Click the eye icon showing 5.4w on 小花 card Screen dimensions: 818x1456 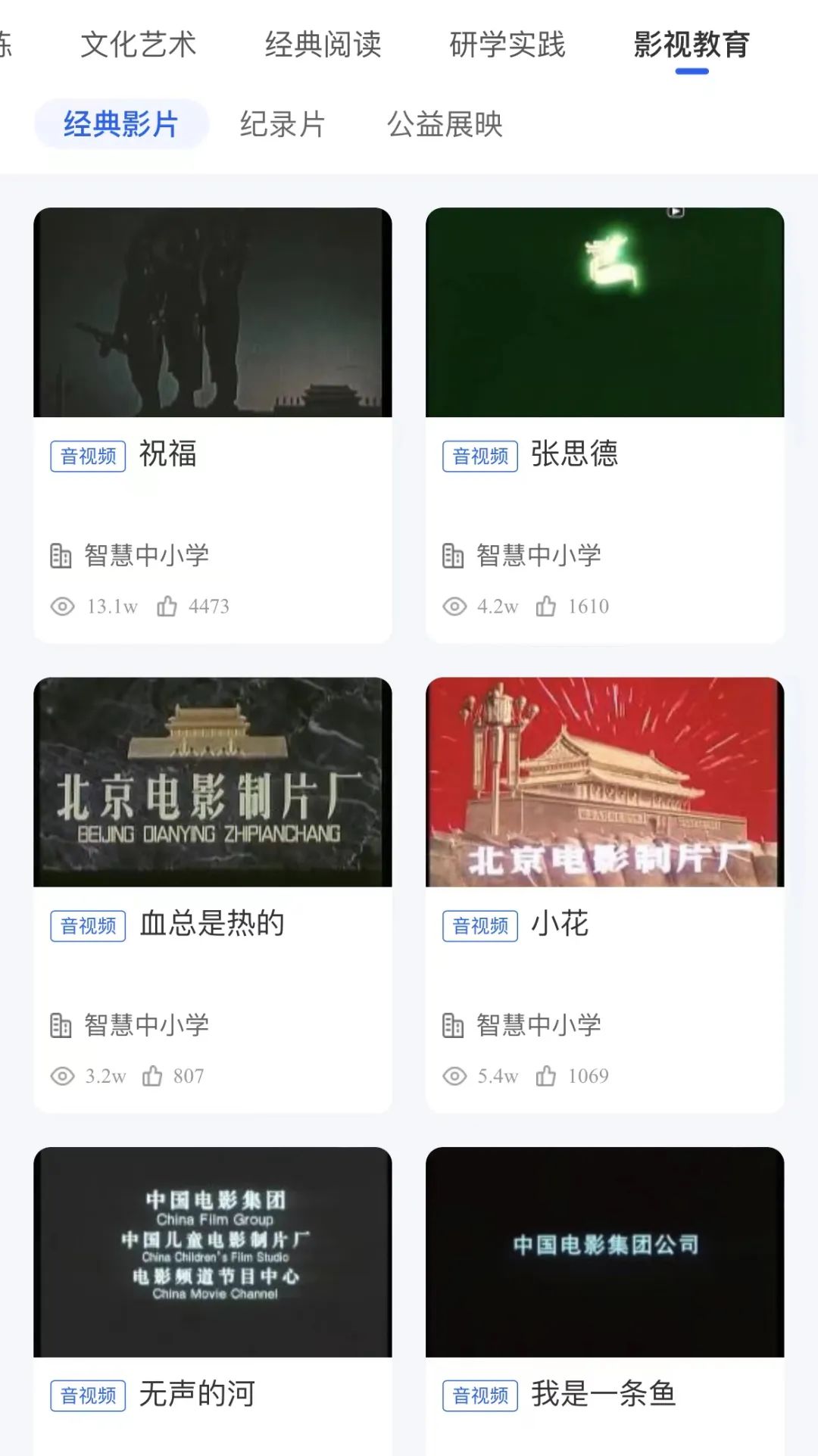[456, 1075]
